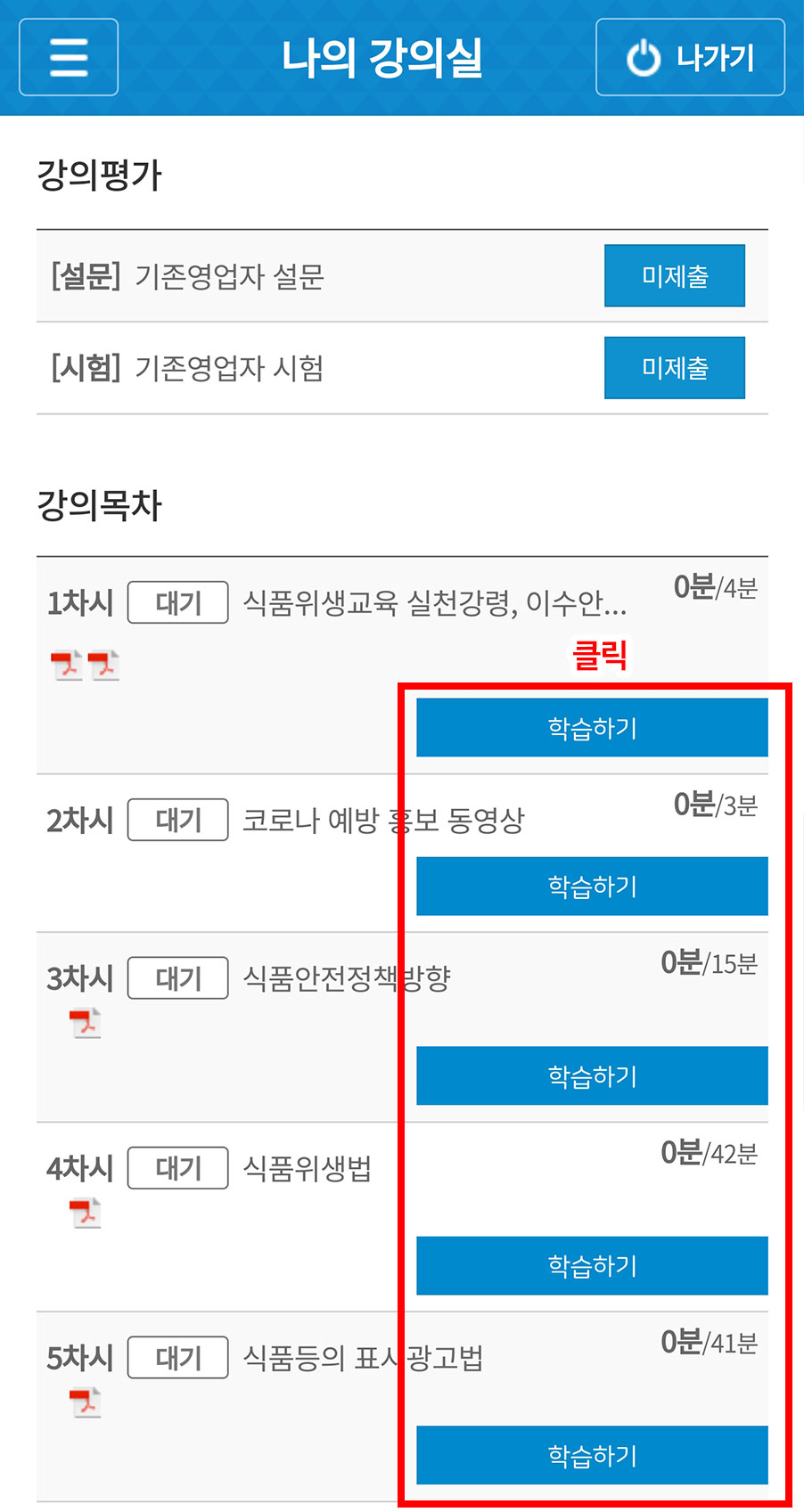
Task: Start 학습하기 for 코로나 예방 홍보 동영상
Action: (592, 887)
